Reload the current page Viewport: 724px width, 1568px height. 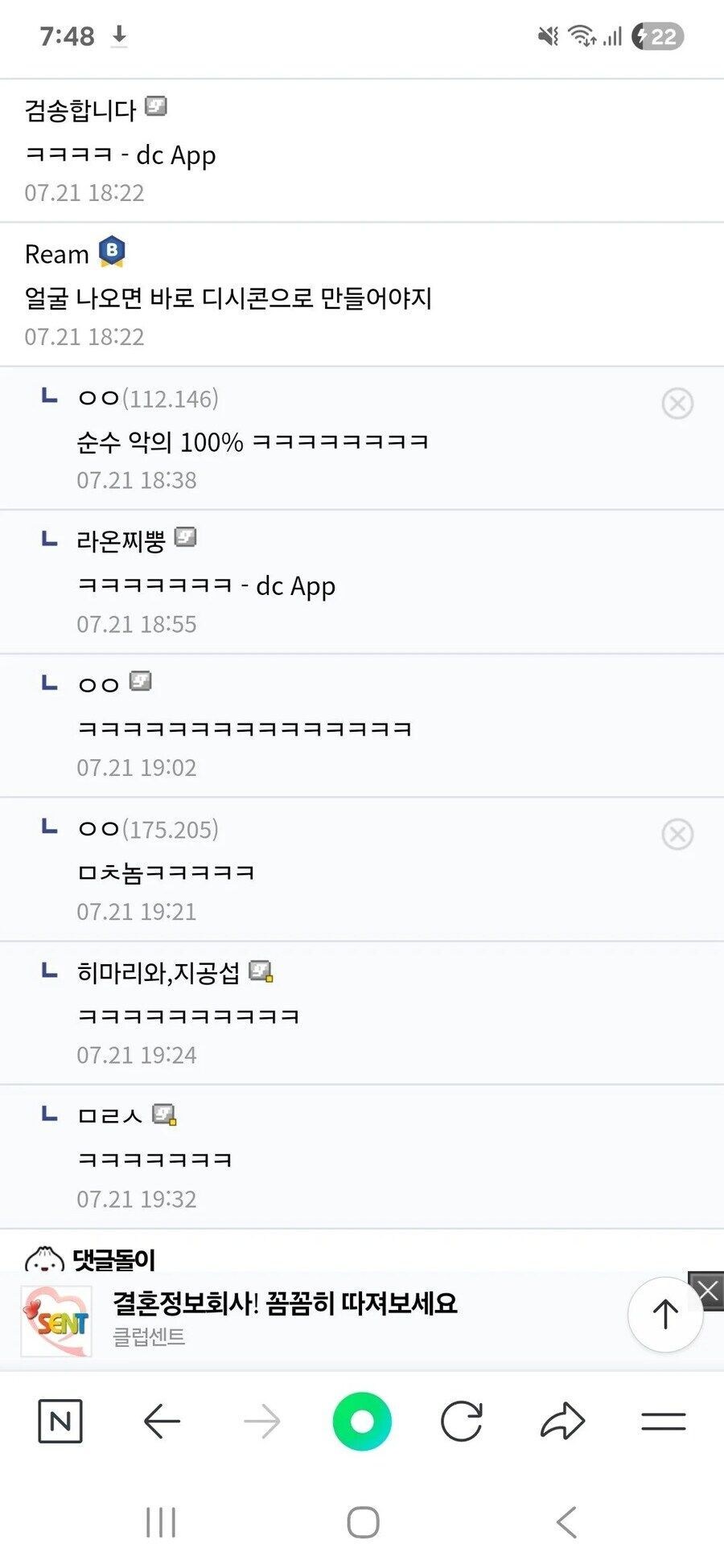[463, 1422]
